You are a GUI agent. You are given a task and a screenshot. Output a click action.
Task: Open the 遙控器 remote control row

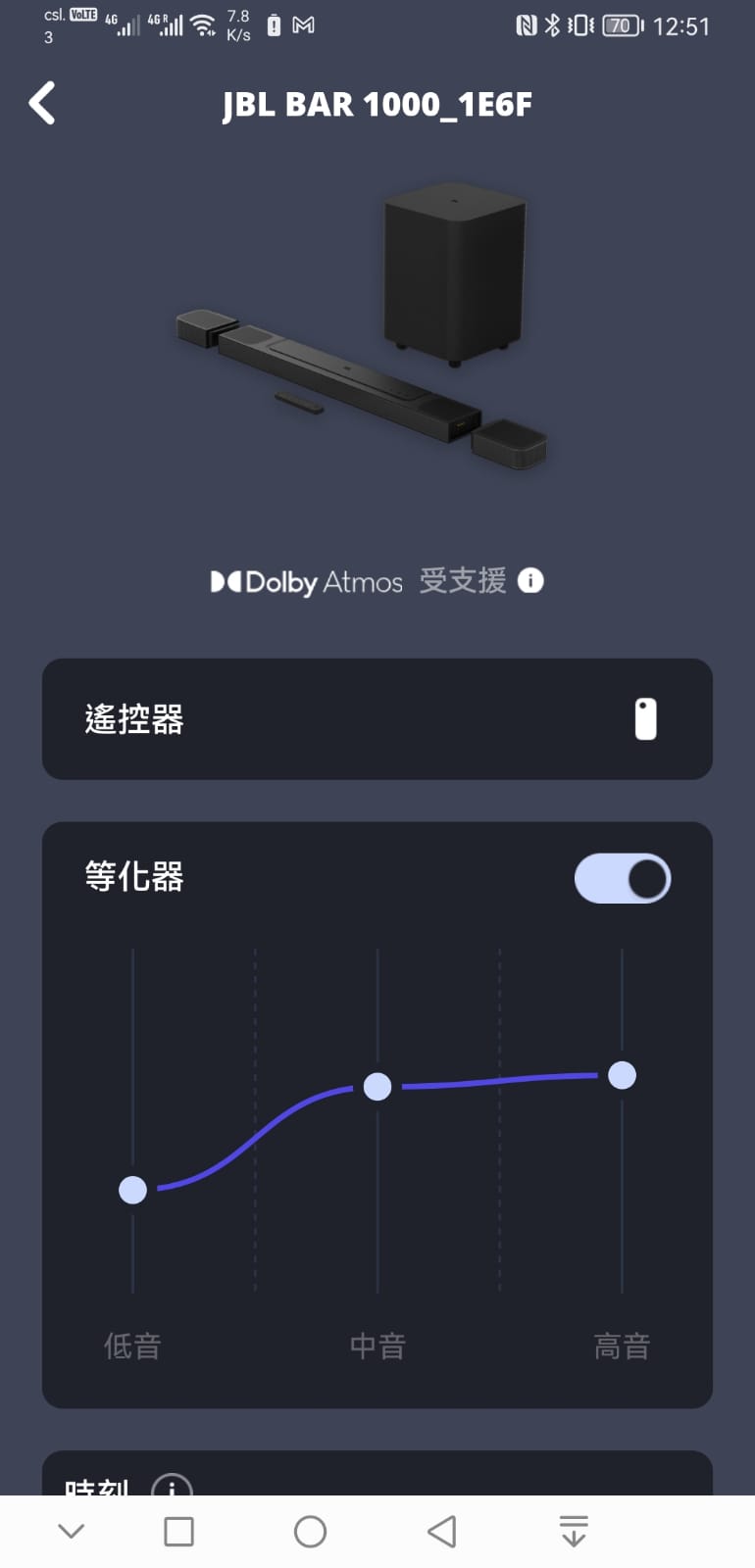[377, 719]
